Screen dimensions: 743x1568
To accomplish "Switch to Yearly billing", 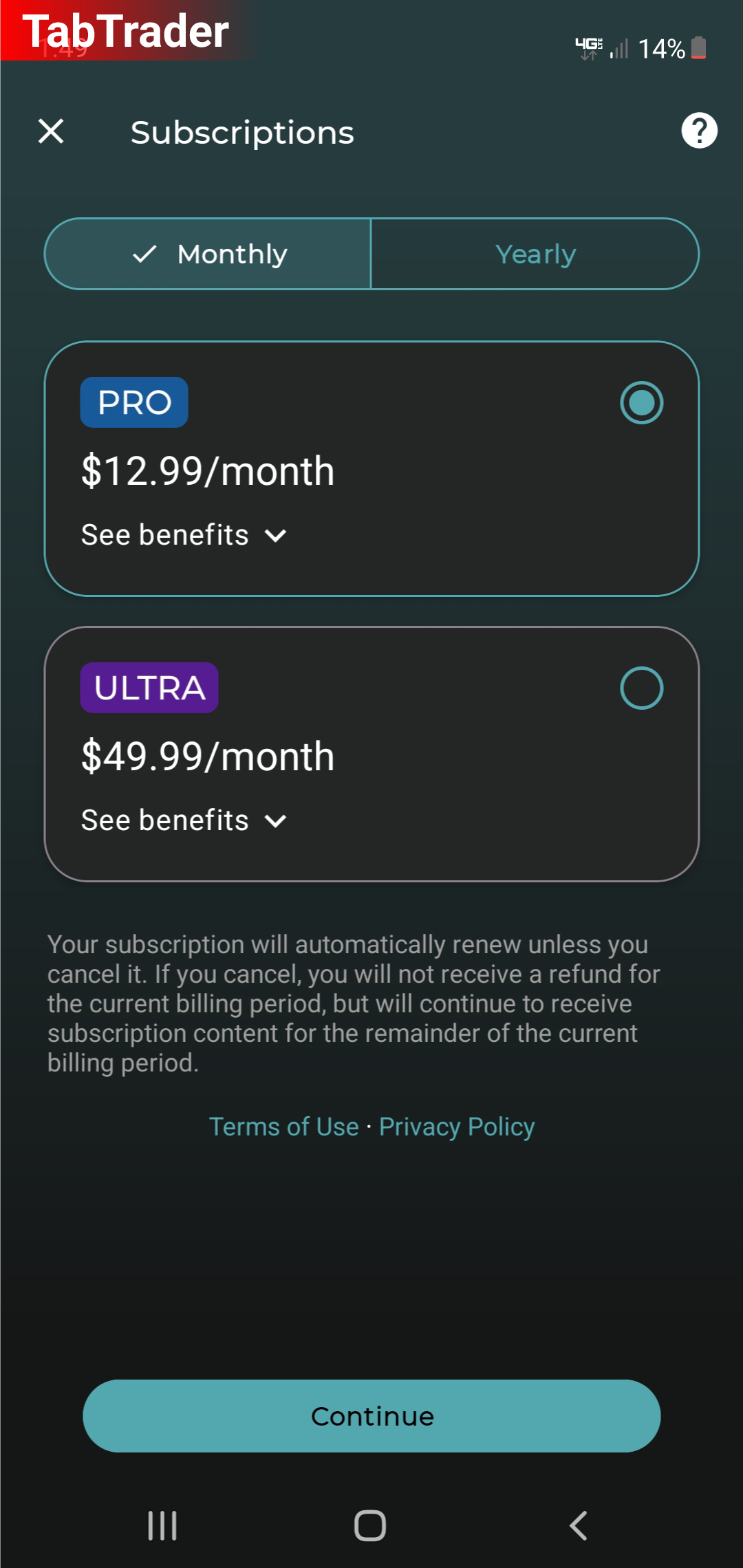I will [x=535, y=254].
